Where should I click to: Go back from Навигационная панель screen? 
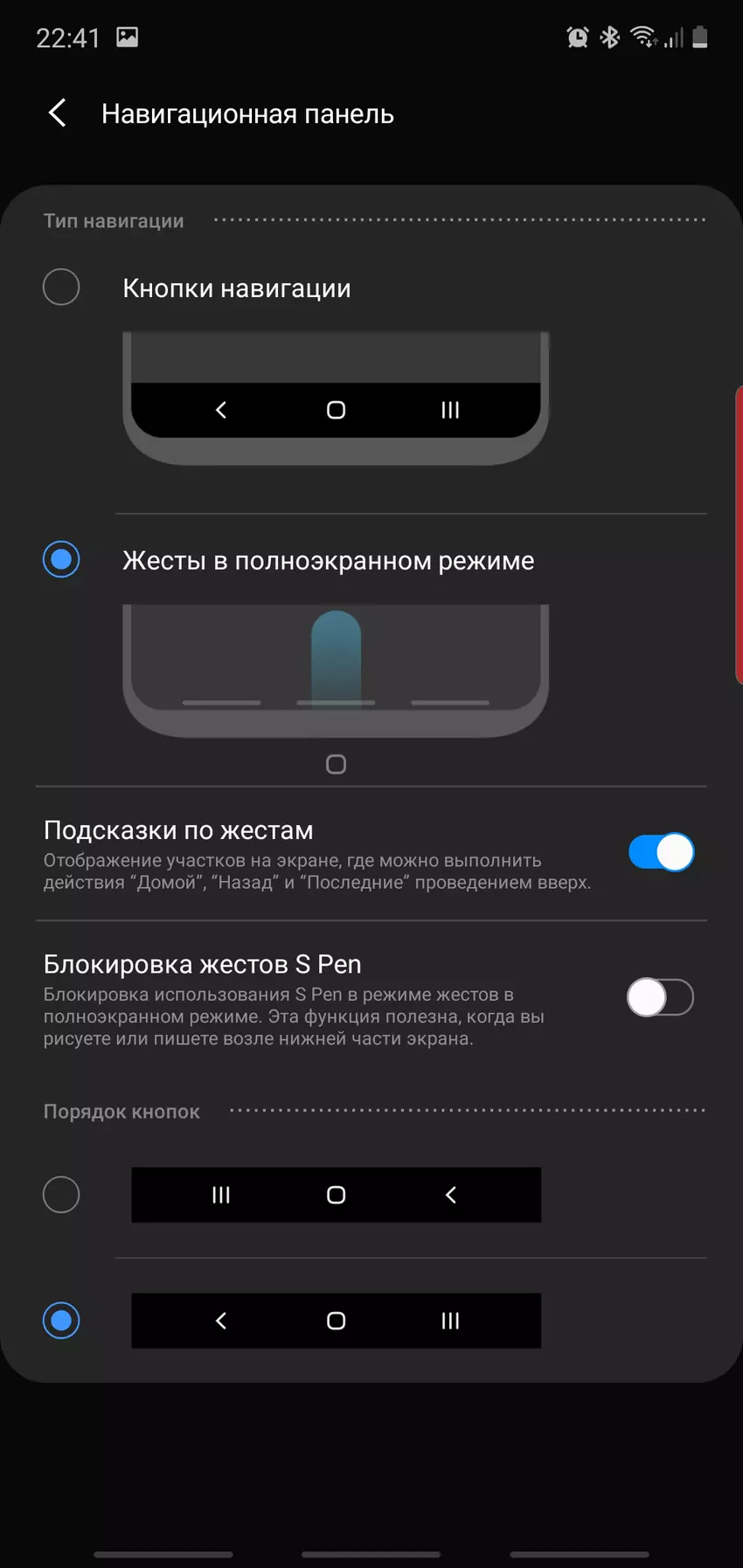[58, 114]
